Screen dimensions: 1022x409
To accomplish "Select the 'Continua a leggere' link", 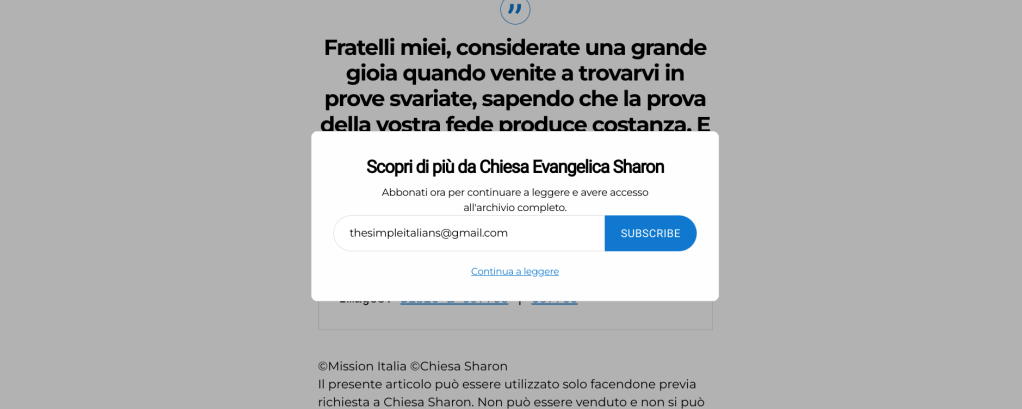I will coord(515,271).
